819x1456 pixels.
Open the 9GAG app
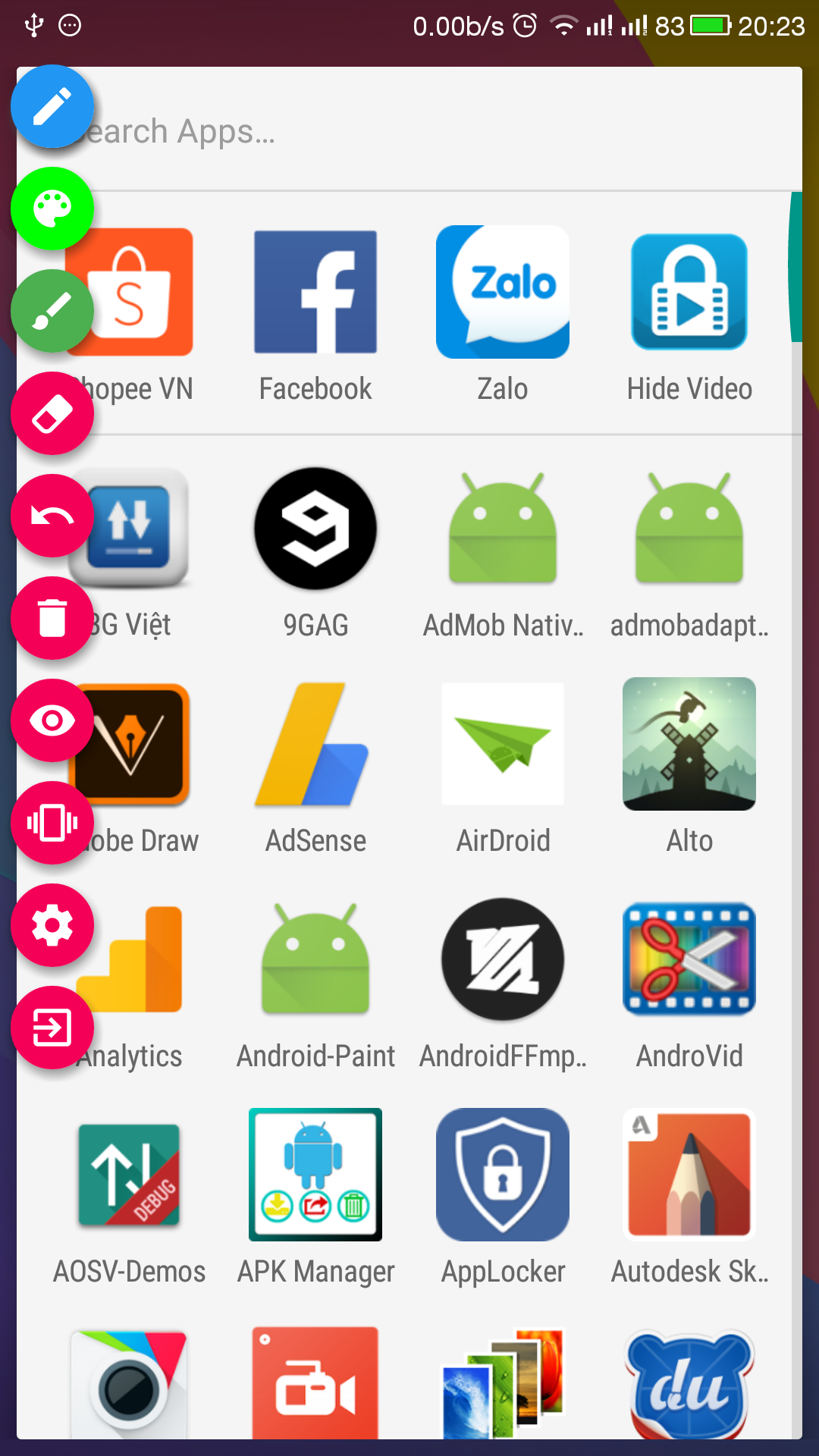click(315, 527)
